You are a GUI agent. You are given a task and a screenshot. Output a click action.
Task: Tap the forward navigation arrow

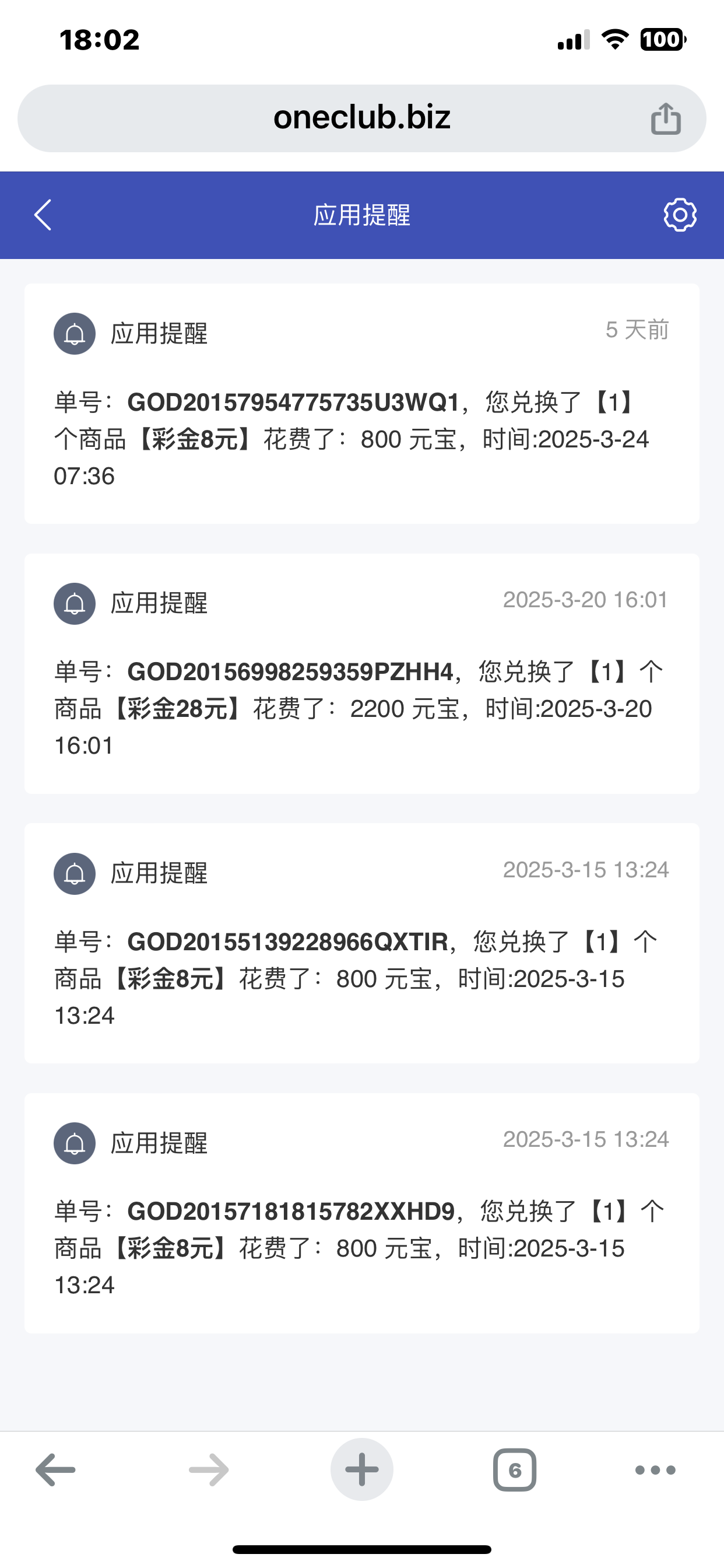click(208, 1468)
